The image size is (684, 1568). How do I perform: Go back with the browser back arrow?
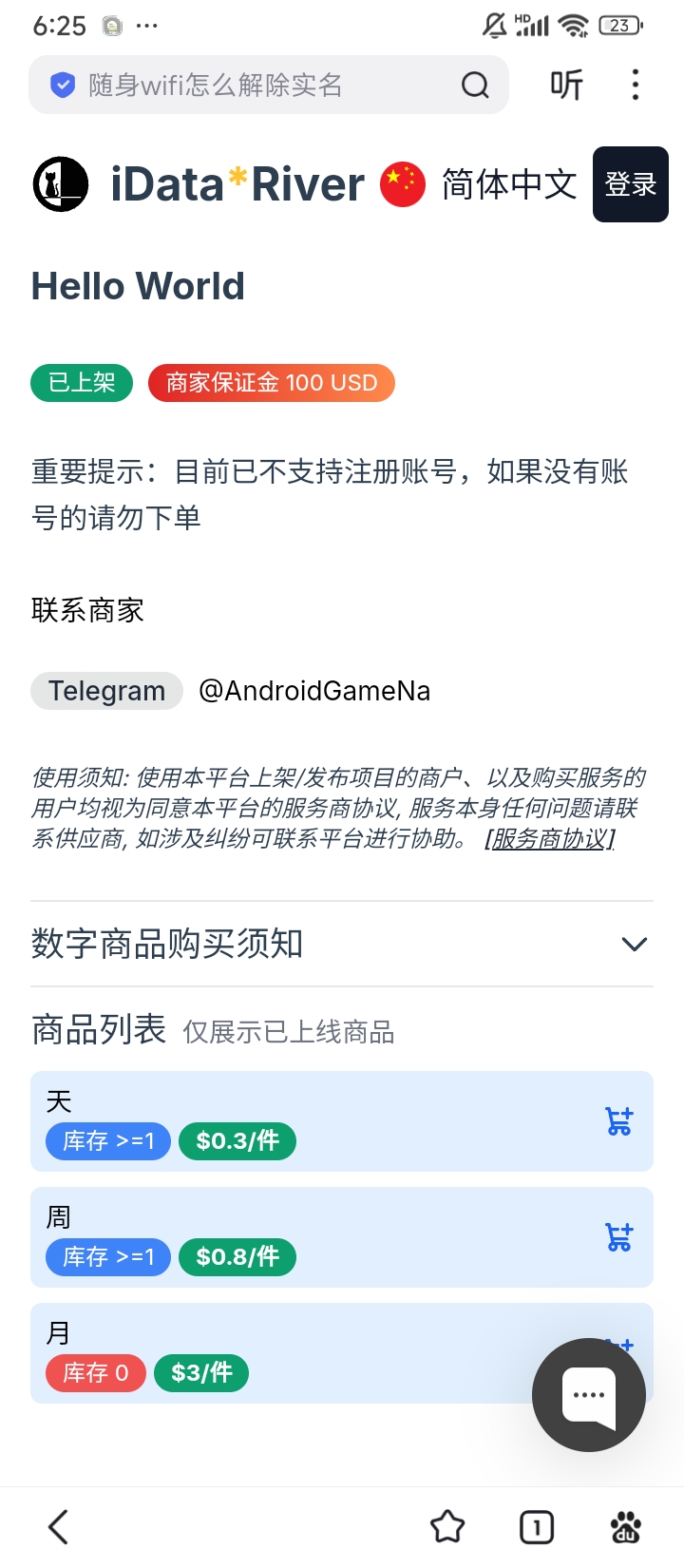click(x=59, y=1527)
